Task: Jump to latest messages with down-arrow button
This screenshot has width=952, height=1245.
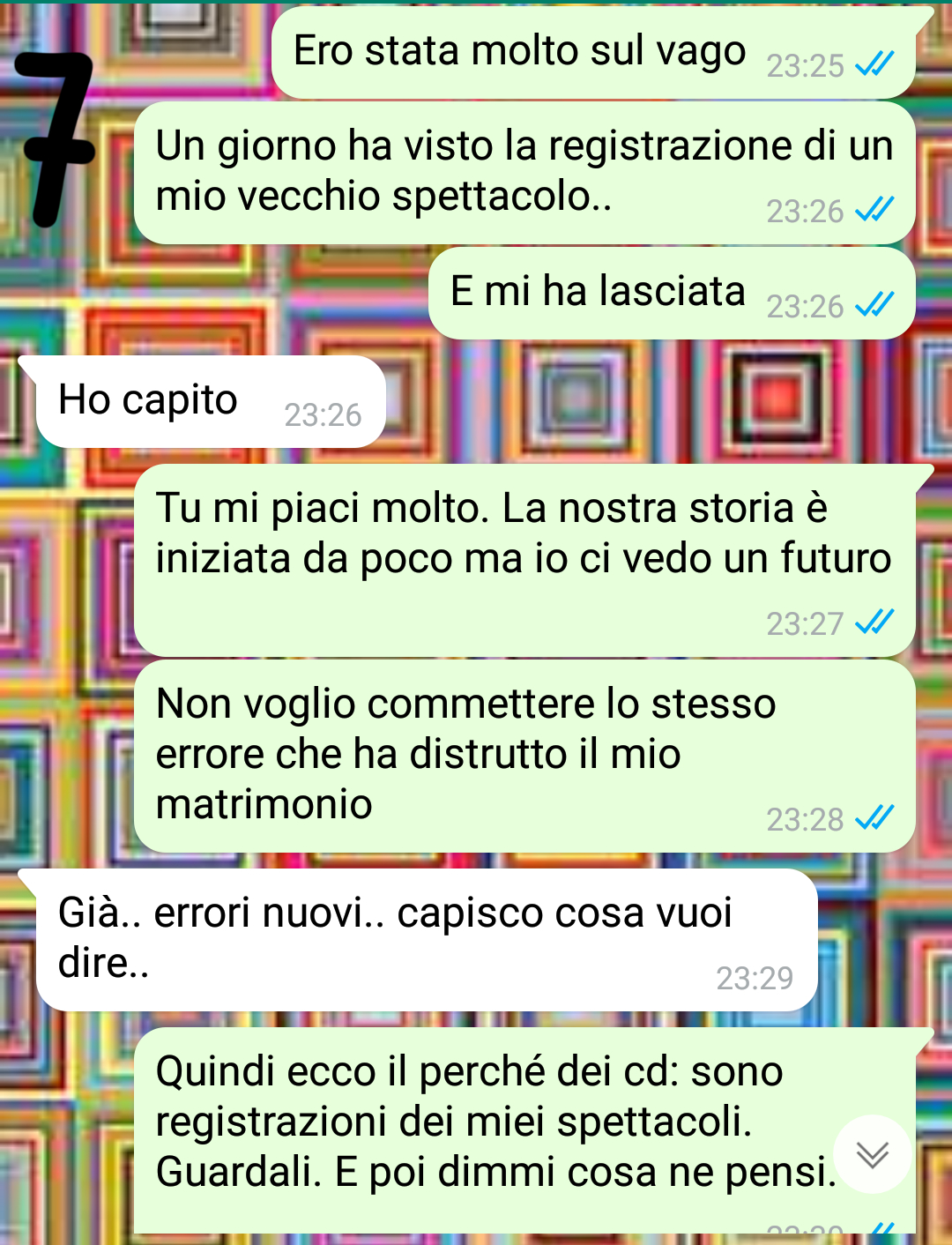Action: coord(872,1154)
